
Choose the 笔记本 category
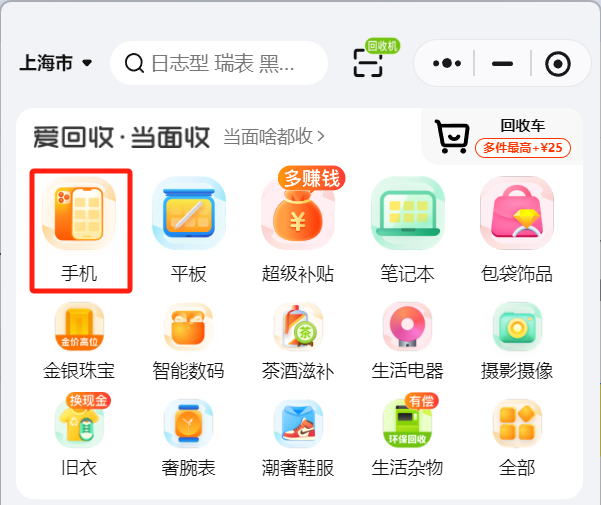[407, 231]
